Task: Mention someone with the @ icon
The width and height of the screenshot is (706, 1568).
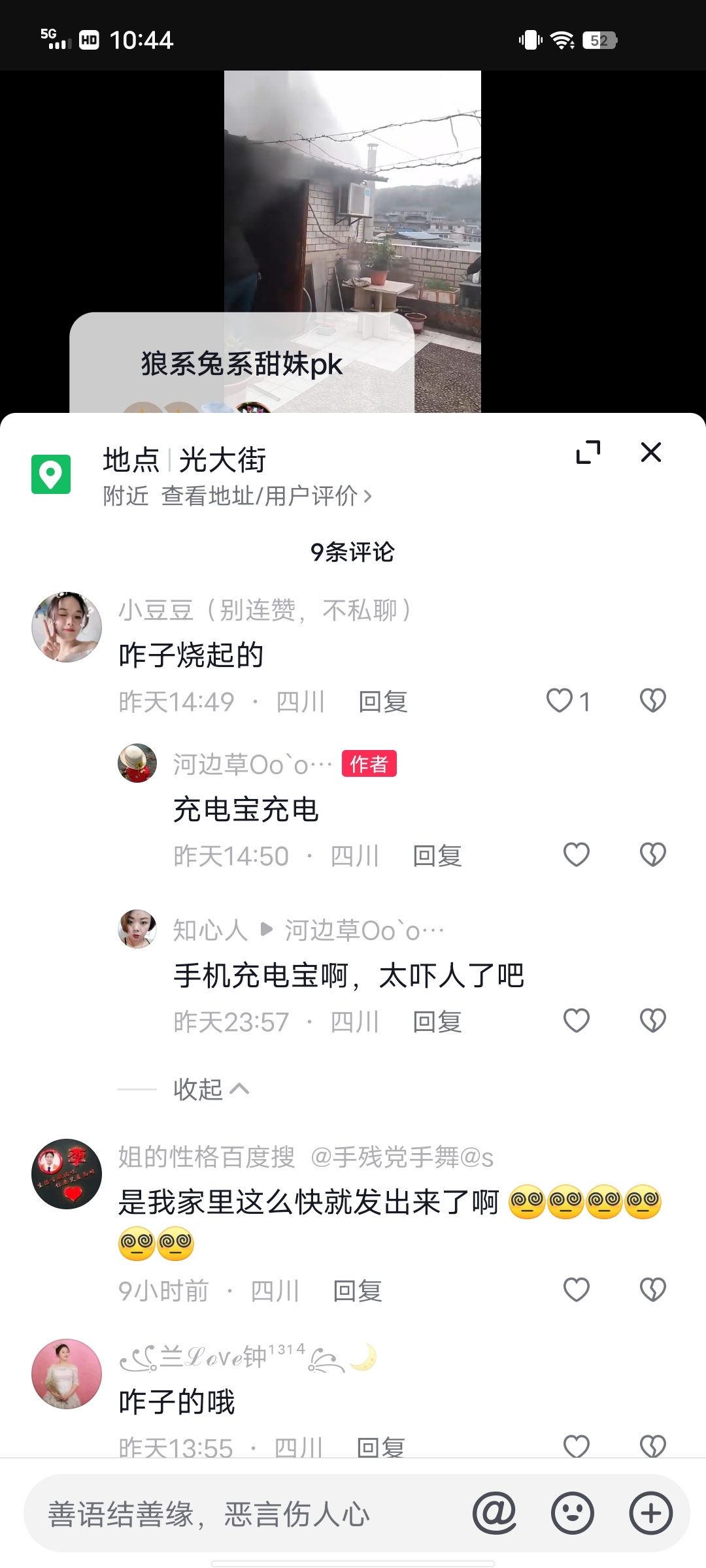Action: pos(494,1513)
